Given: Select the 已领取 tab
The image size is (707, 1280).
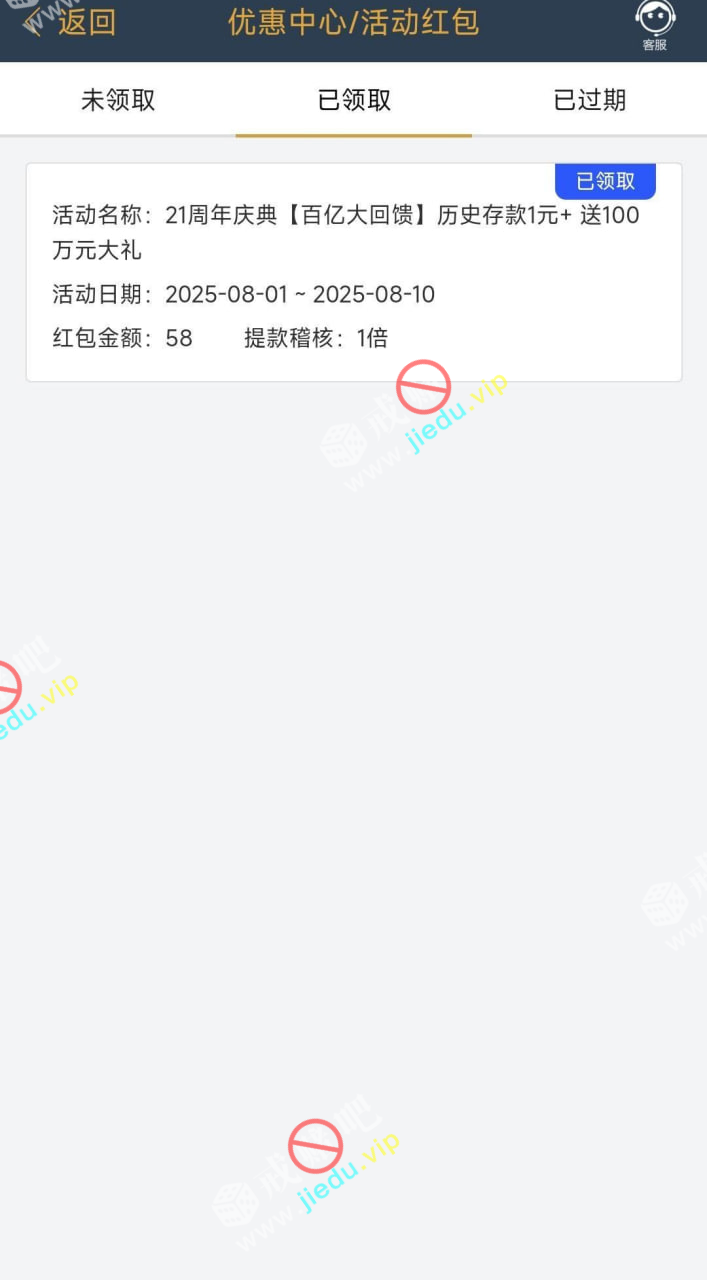Looking at the screenshot, I should click(354, 100).
